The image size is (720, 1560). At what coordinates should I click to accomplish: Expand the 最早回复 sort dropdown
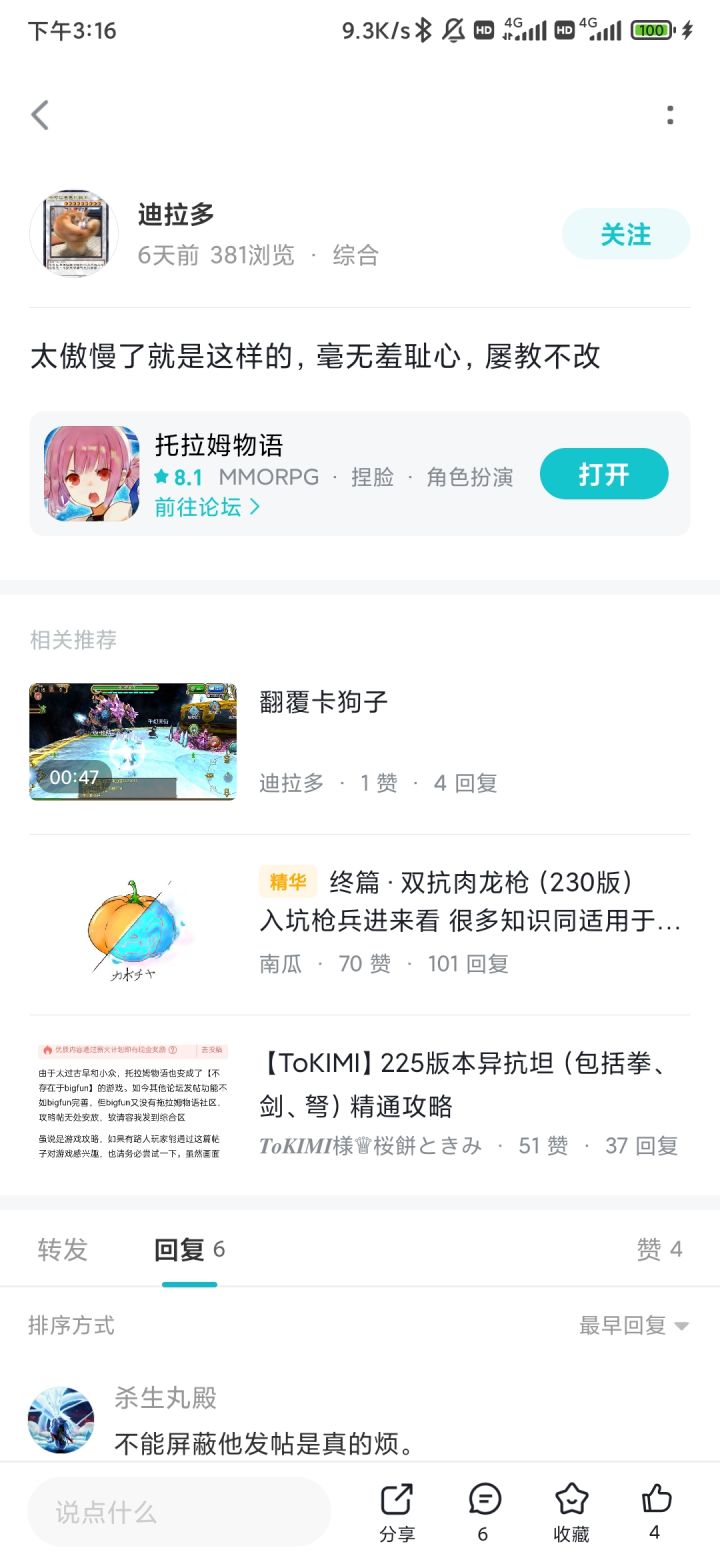click(x=634, y=1326)
